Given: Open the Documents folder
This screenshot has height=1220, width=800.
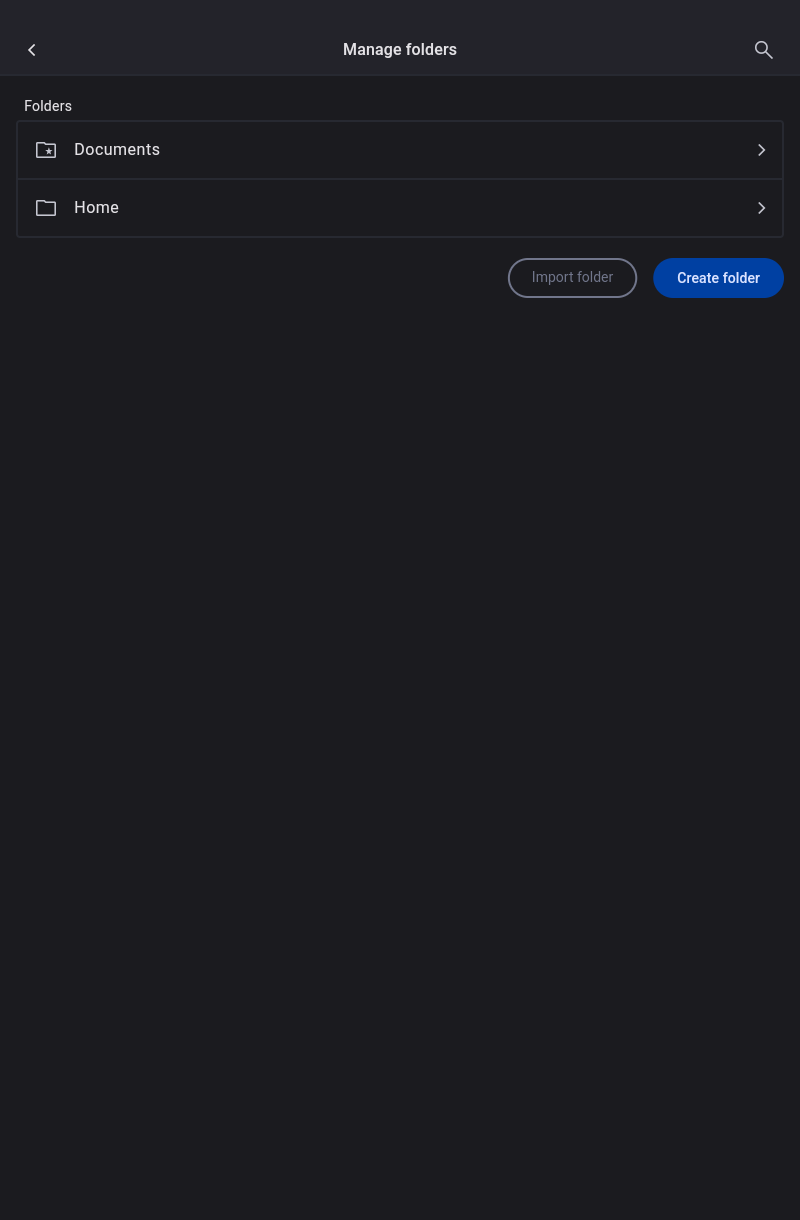Looking at the screenshot, I should coord(400,150).
